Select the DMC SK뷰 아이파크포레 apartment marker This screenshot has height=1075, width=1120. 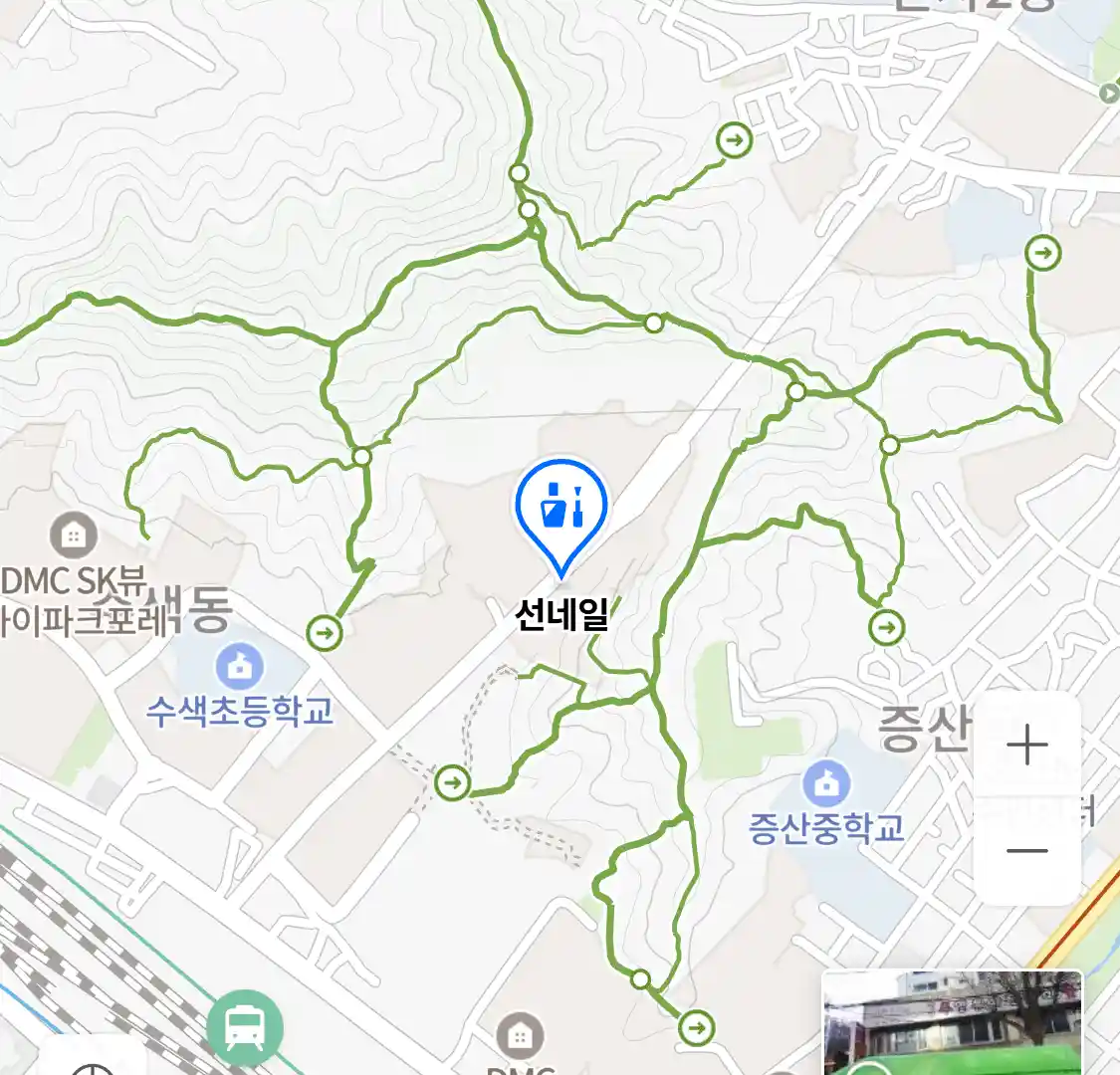(73, 537)
